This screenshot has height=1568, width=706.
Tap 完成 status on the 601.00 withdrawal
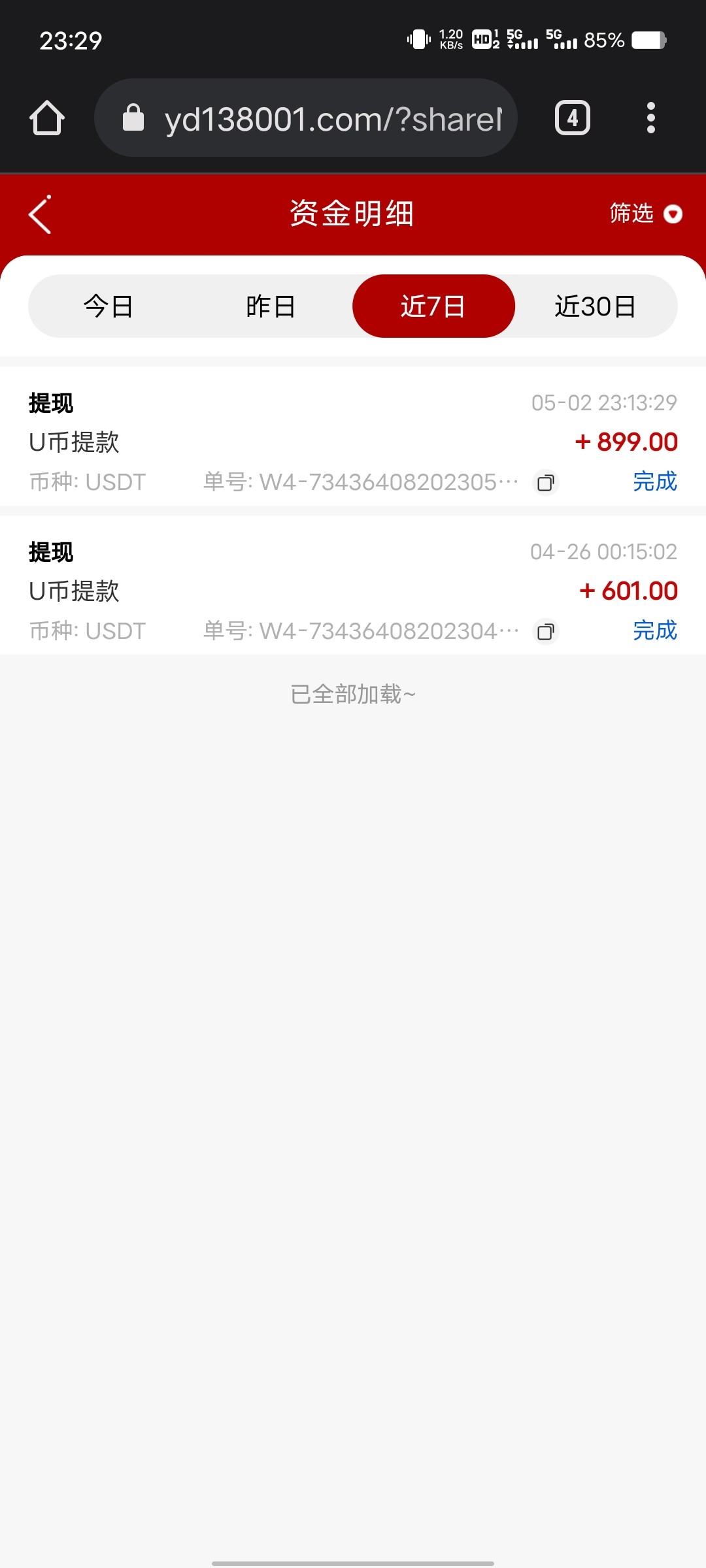[655, 630]
